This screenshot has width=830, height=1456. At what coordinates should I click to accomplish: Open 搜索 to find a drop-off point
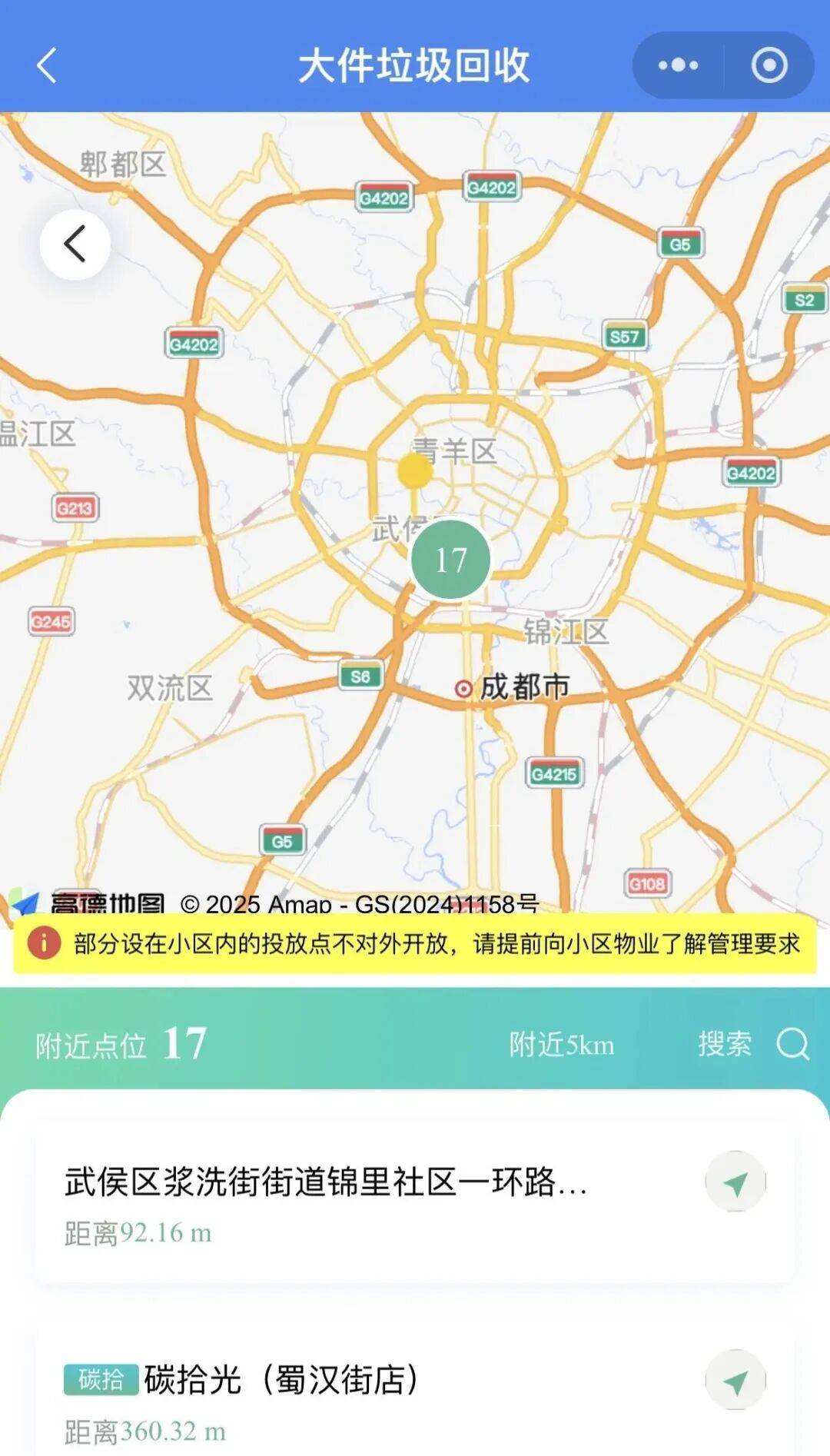[x=752, y=1044]
